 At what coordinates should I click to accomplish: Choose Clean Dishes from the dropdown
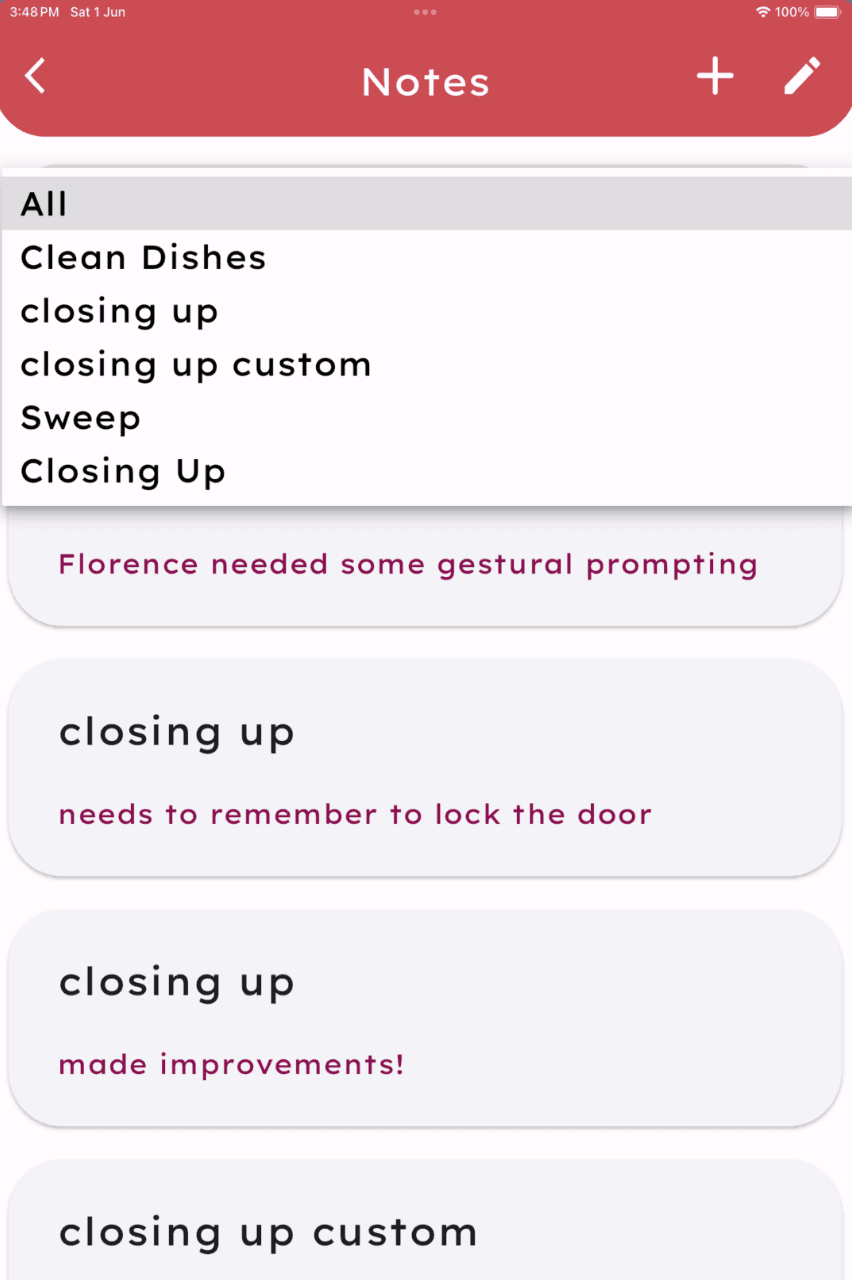(x=143, y=258)
